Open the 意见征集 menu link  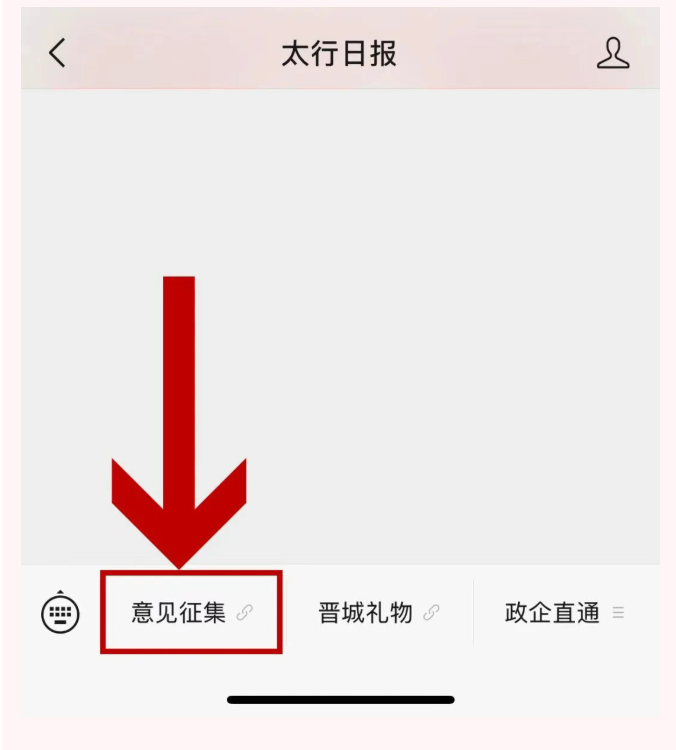click(190, 613)
